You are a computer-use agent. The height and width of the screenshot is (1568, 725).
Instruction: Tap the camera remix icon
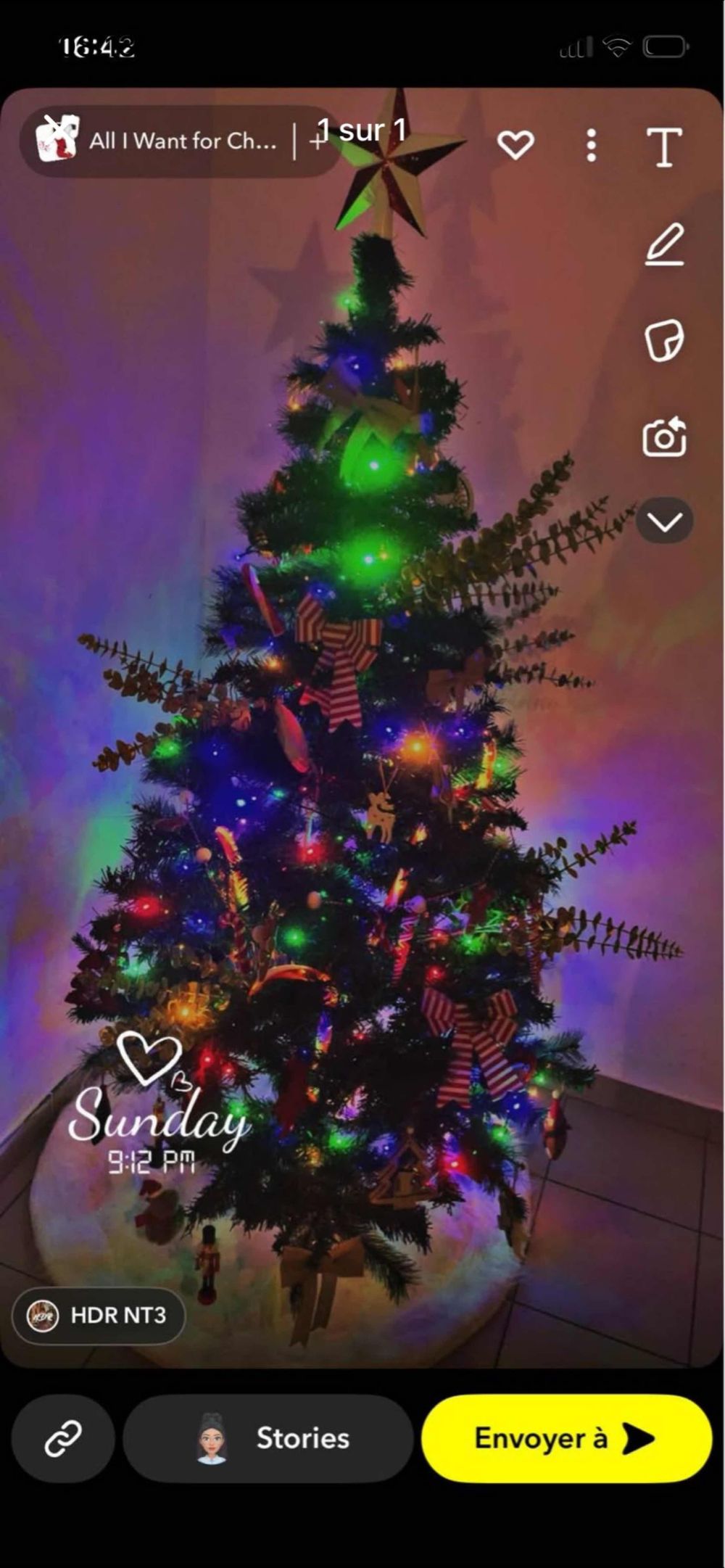point(664,437)
